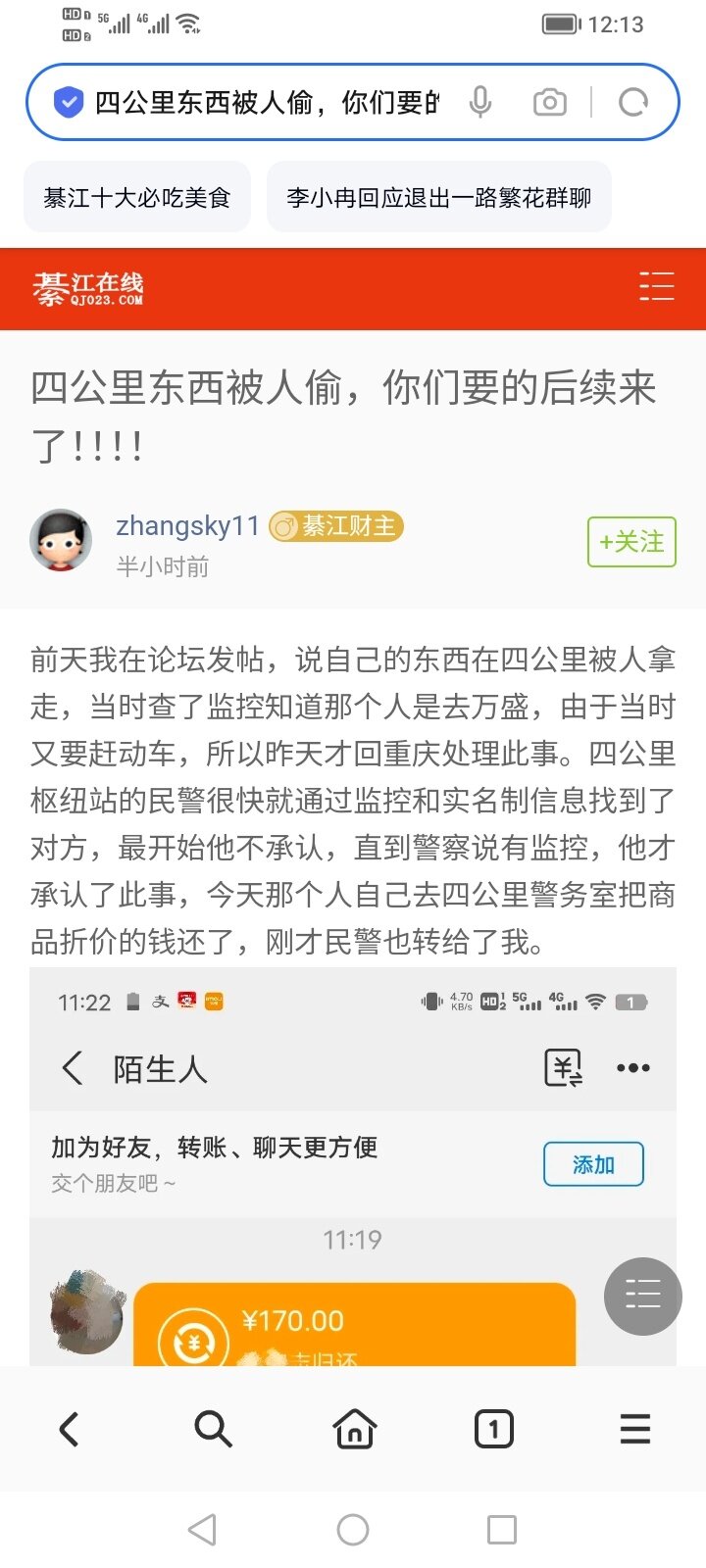This screenshot has width=706, height=1568.
Task: Open the browser tab switcher
Action: [493, 1429]
